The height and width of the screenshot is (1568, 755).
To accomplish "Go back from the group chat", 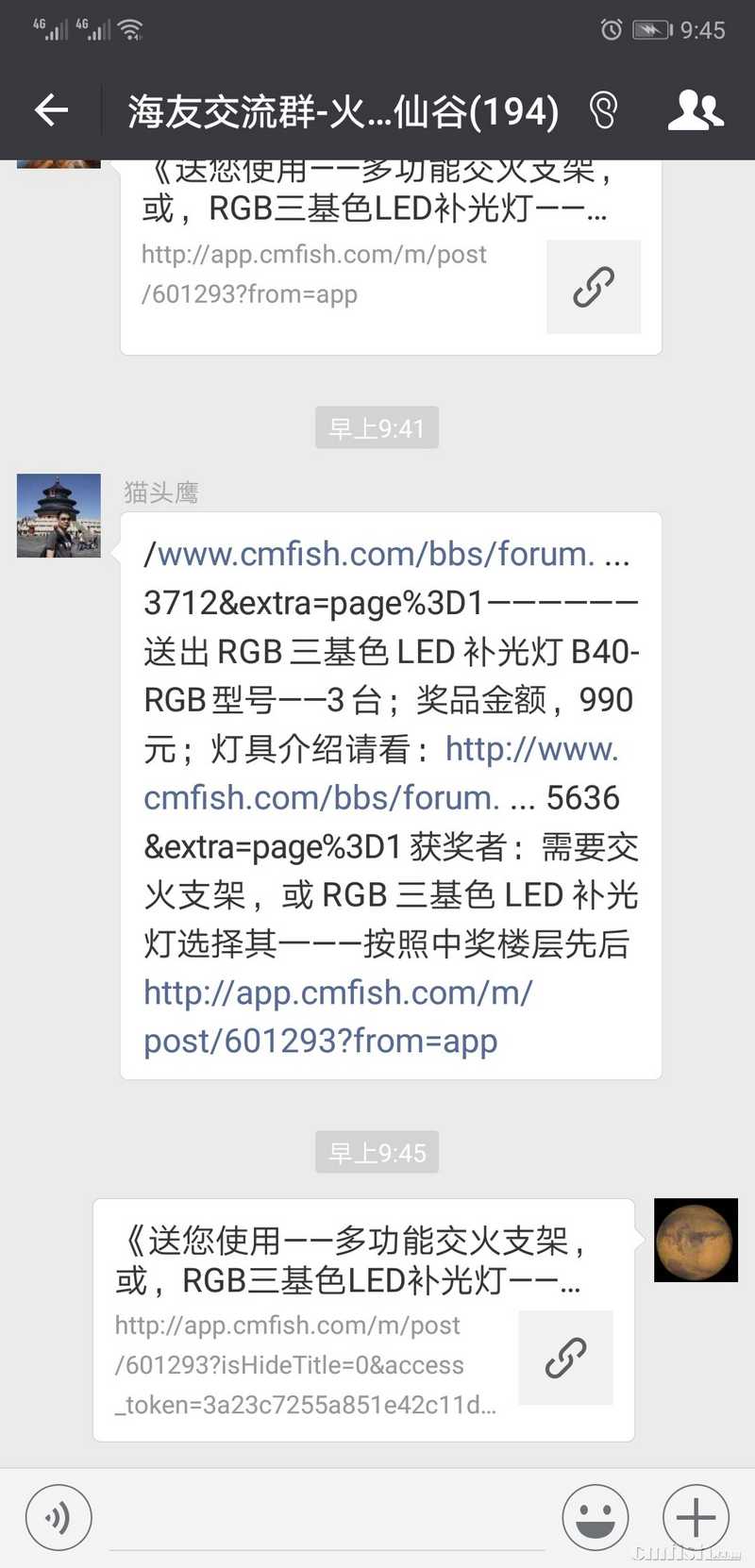I will [x=52, y=111].
